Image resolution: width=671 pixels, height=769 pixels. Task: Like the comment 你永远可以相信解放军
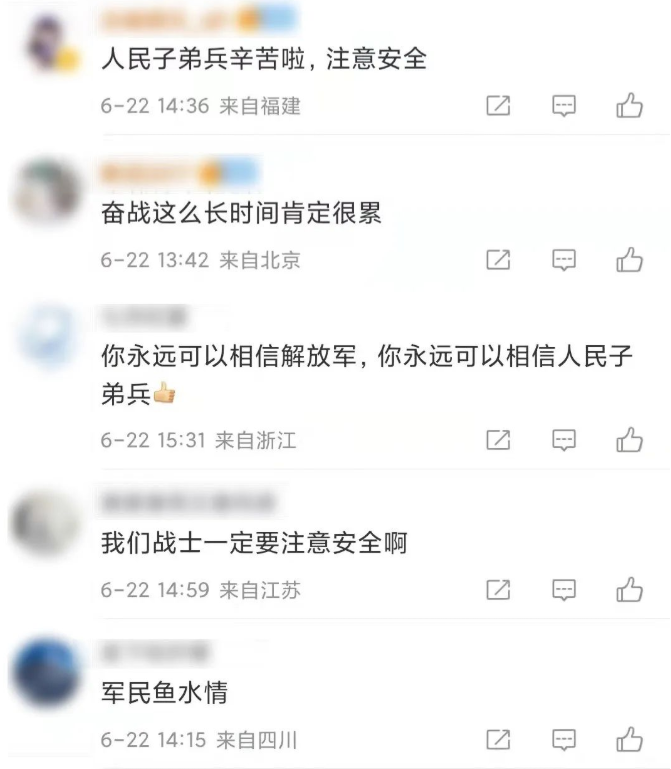click(x=629, y=439)
